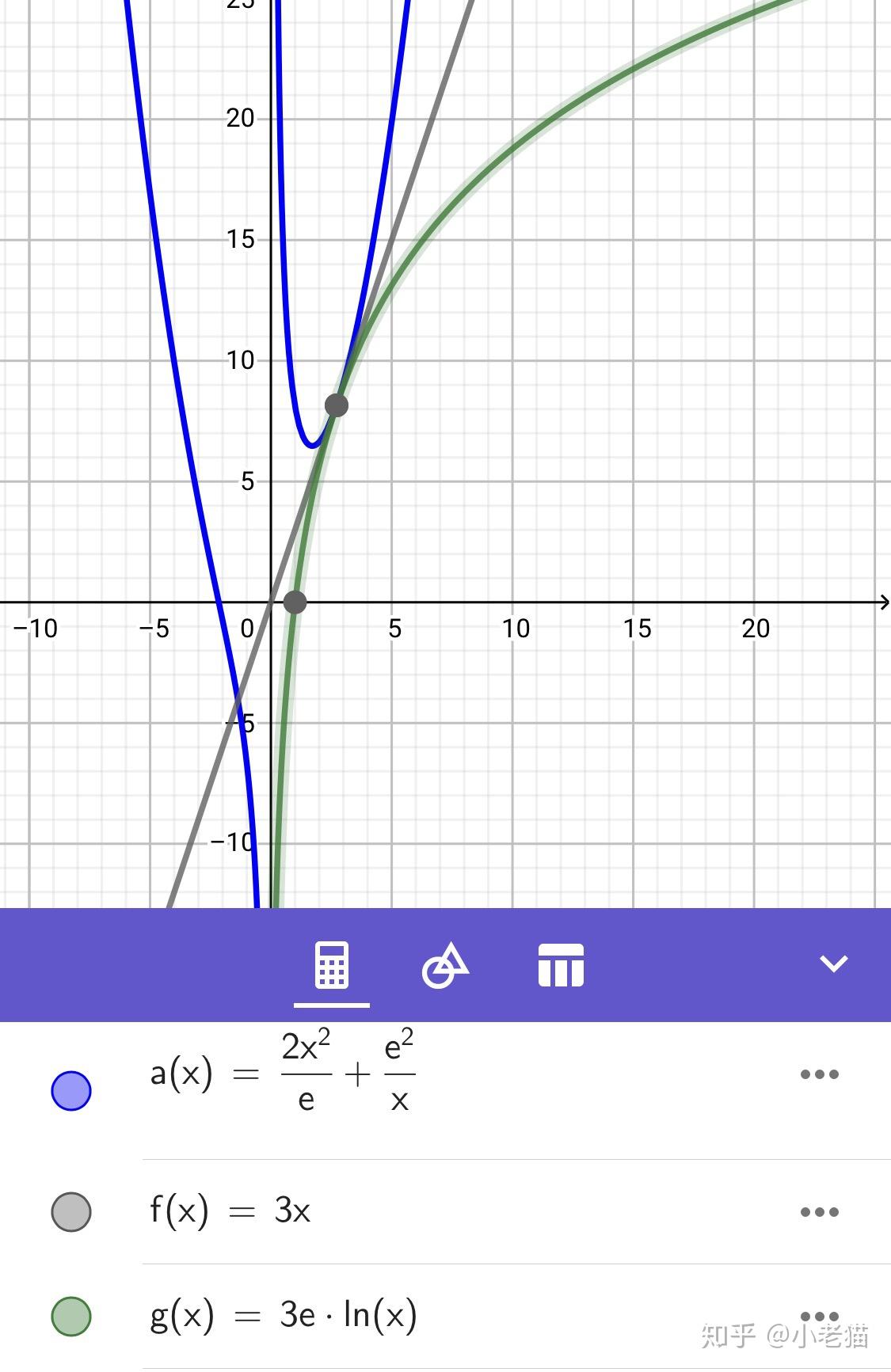Screen dimensions: 891x1372
Task: Open the options menu for a(x)
Action: 820,1074
